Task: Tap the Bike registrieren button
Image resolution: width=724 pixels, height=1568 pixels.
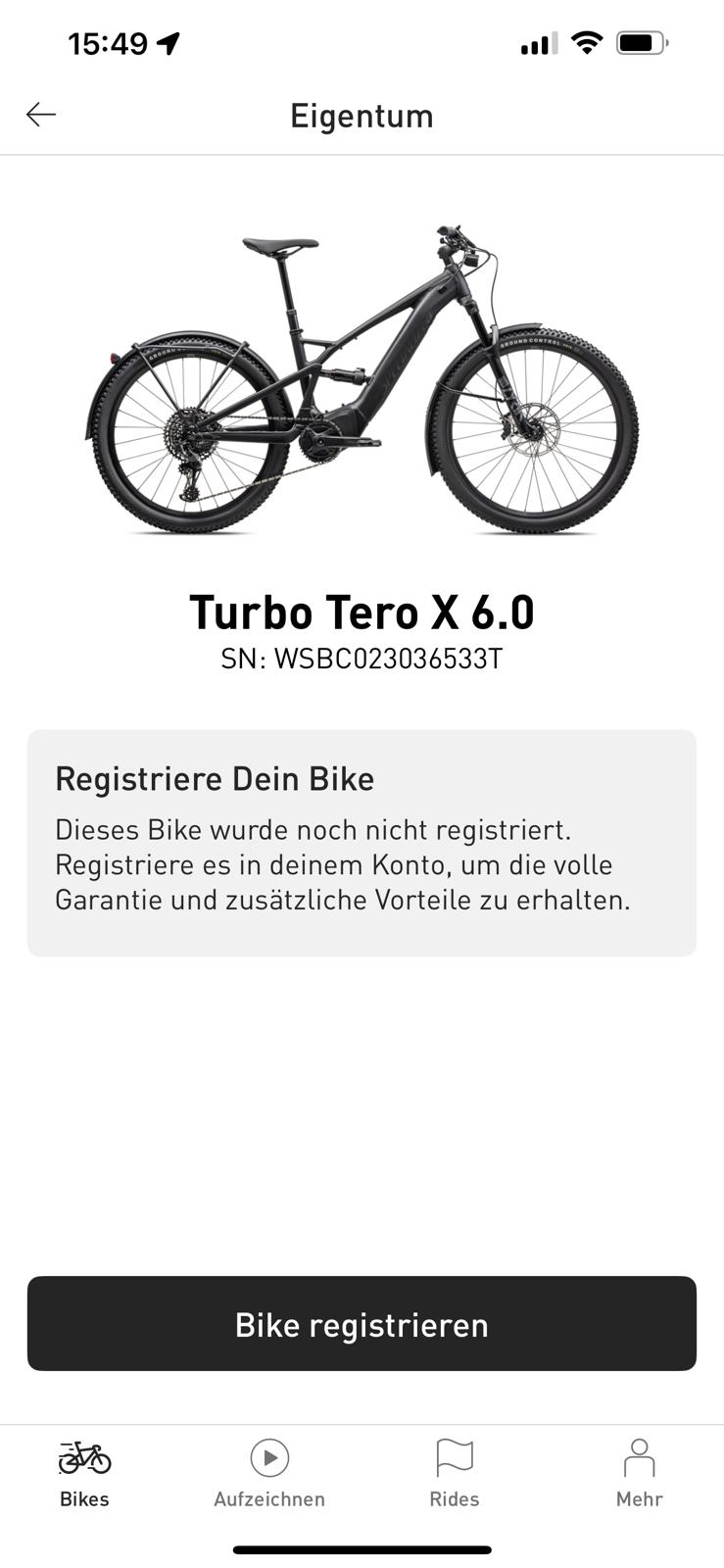Action: tap(362, 1323)
